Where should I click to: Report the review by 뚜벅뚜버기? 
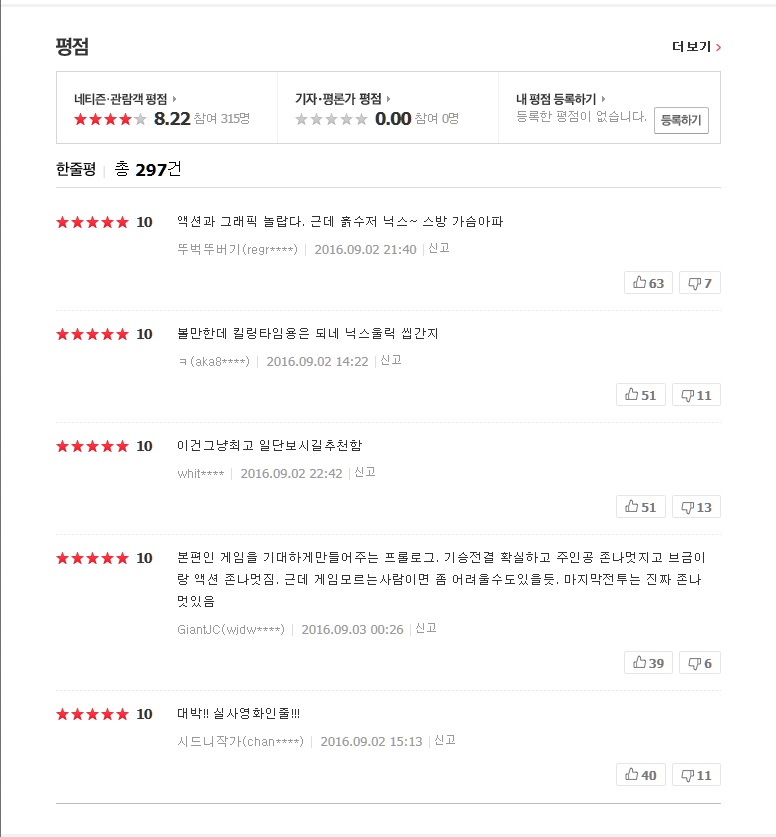pos(439,248)
